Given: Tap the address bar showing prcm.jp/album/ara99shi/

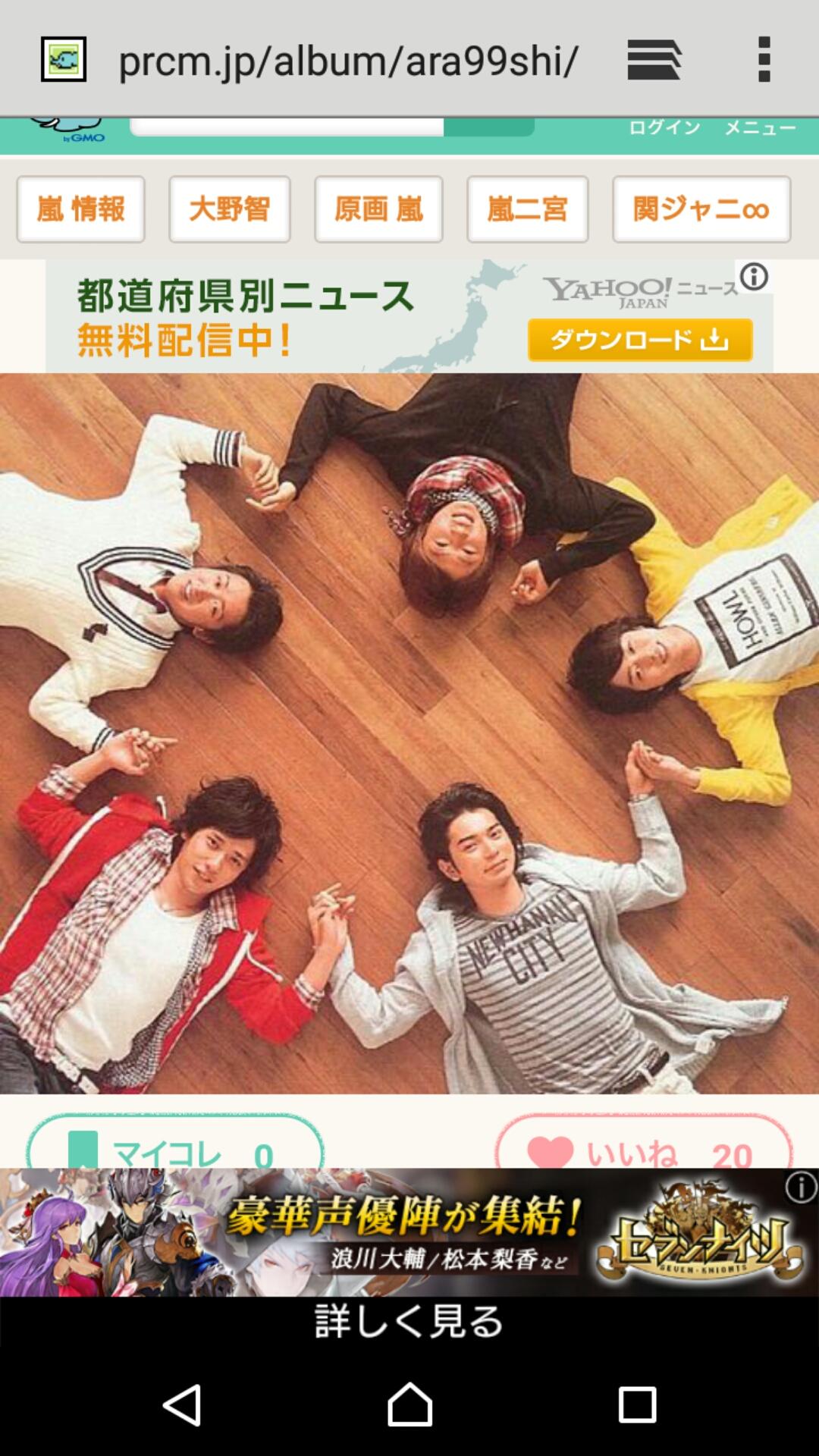Looking at the screenshot, I should point(349,61).
